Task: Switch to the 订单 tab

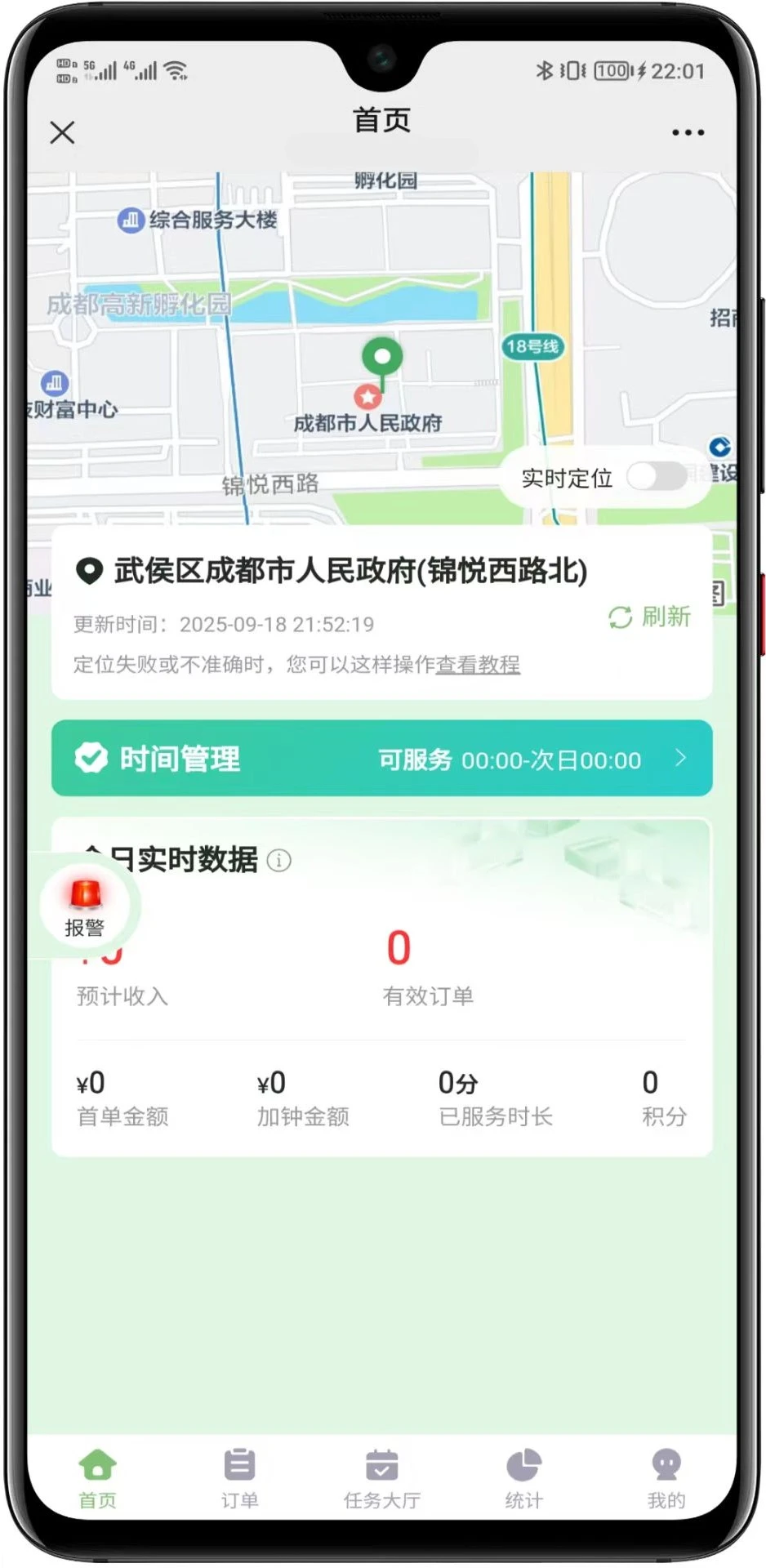Action: tap(239, 1477)
